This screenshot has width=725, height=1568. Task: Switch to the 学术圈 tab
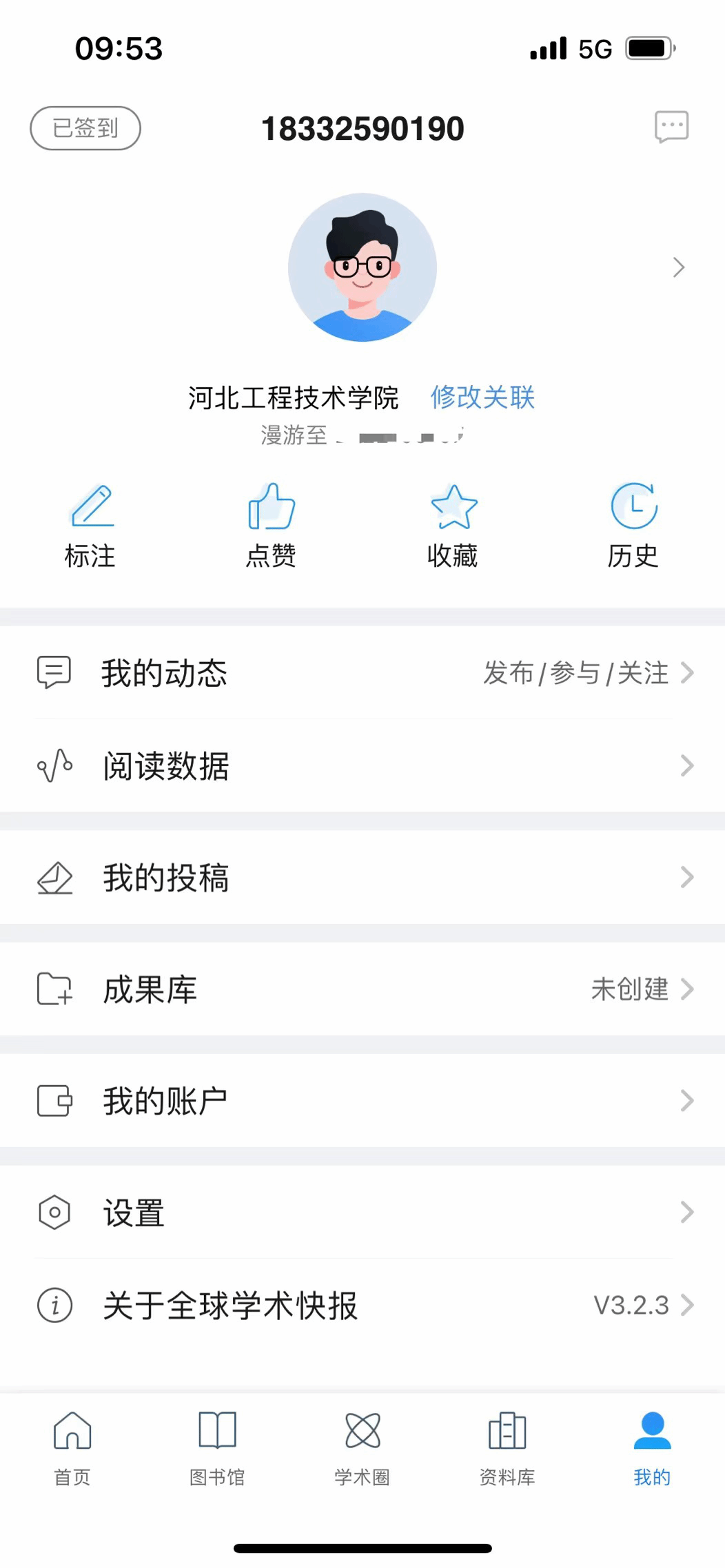point(362,1447)
